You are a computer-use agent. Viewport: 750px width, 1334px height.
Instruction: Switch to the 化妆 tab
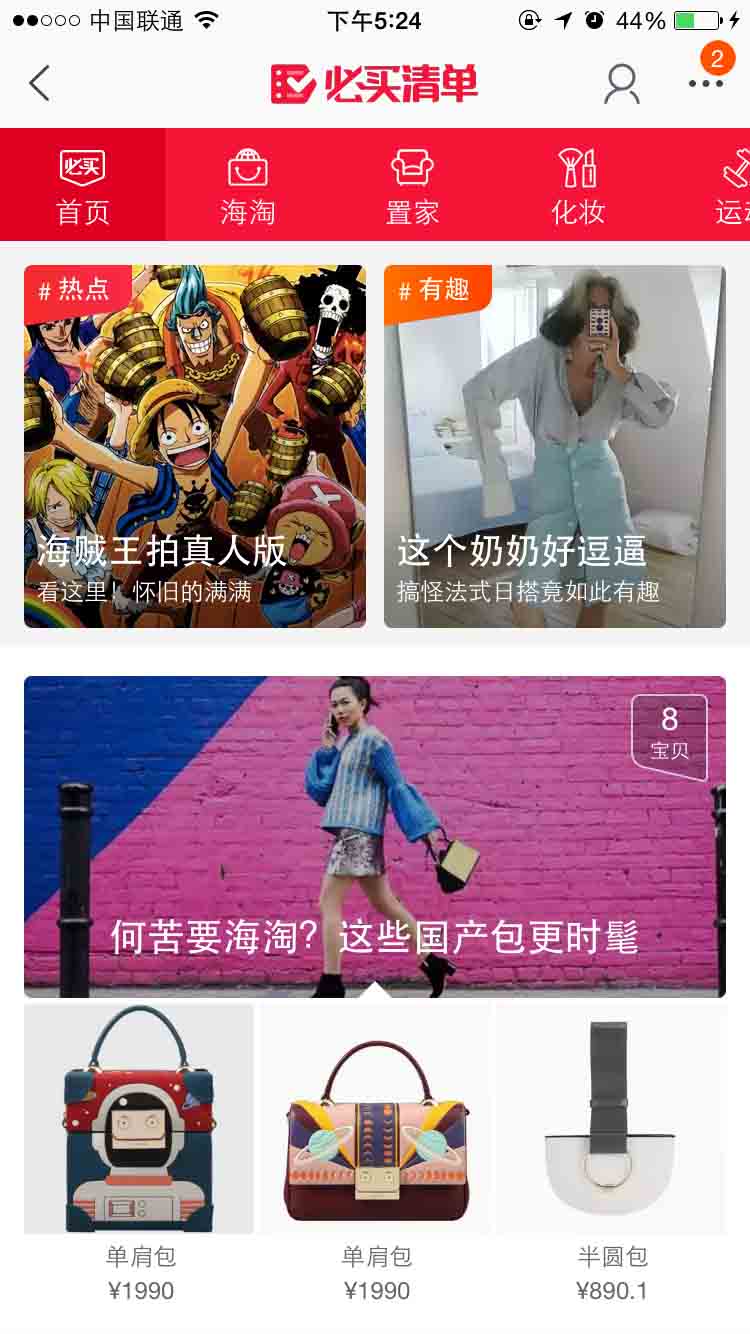click(578, 187)
